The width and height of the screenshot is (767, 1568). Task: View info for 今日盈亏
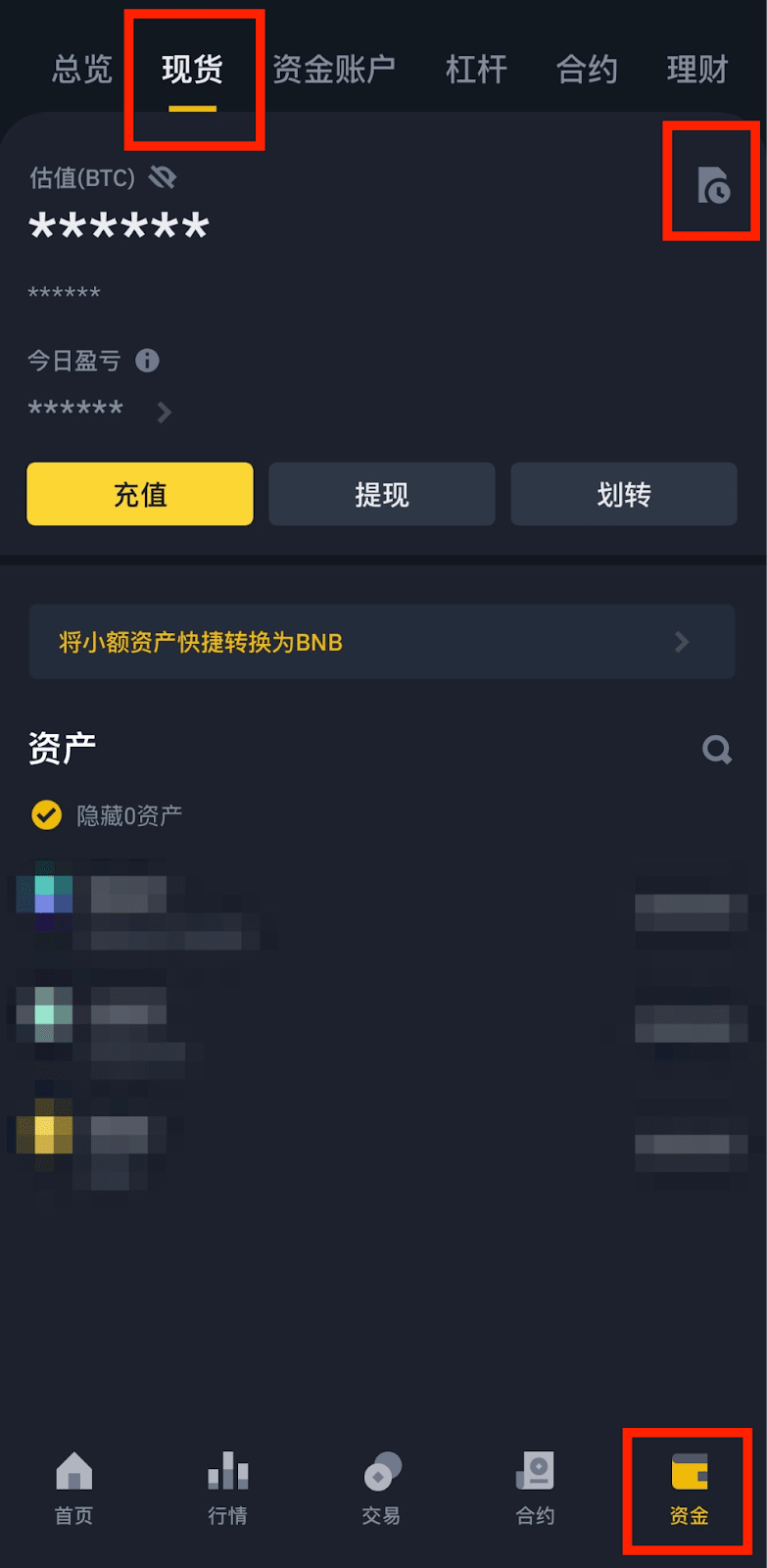tap(148, 361)
